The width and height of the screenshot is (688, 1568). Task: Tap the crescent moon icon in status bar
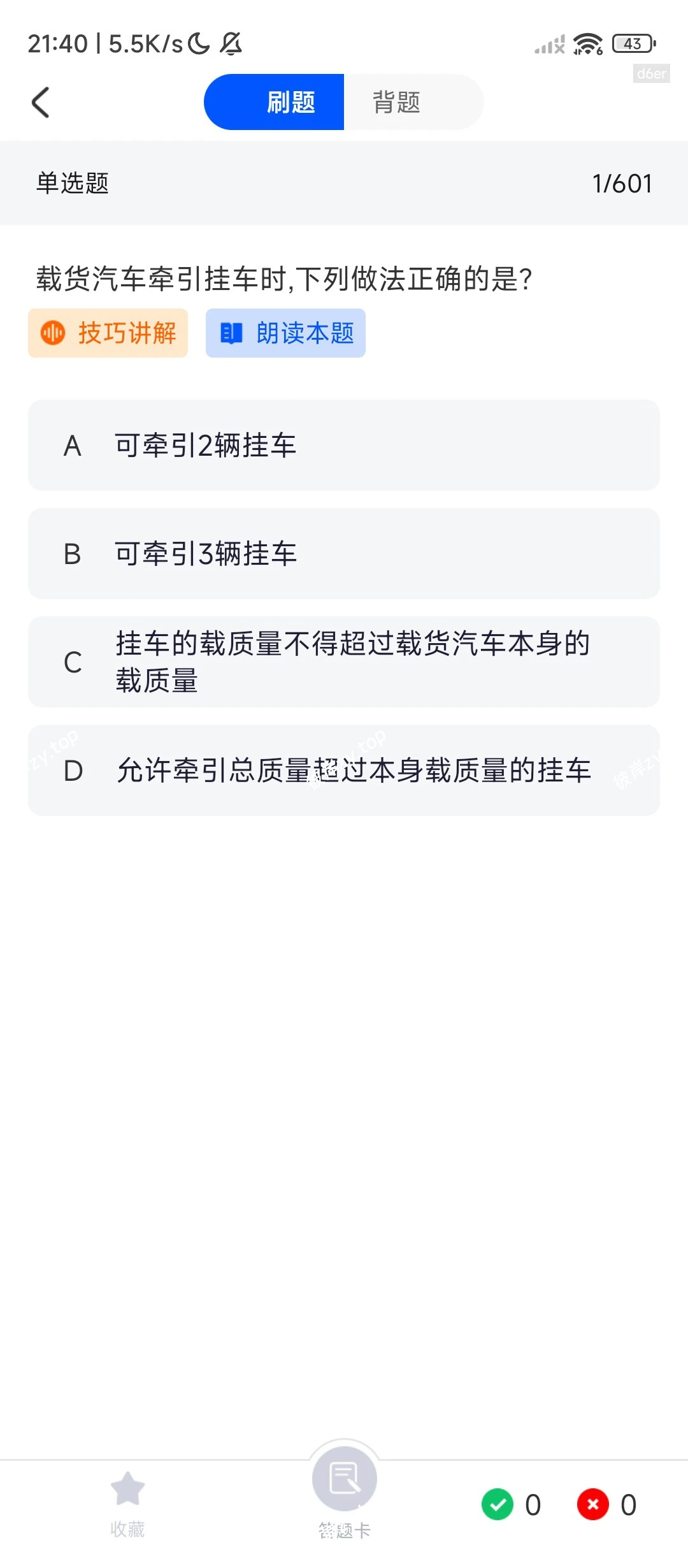tap(199, 42)
